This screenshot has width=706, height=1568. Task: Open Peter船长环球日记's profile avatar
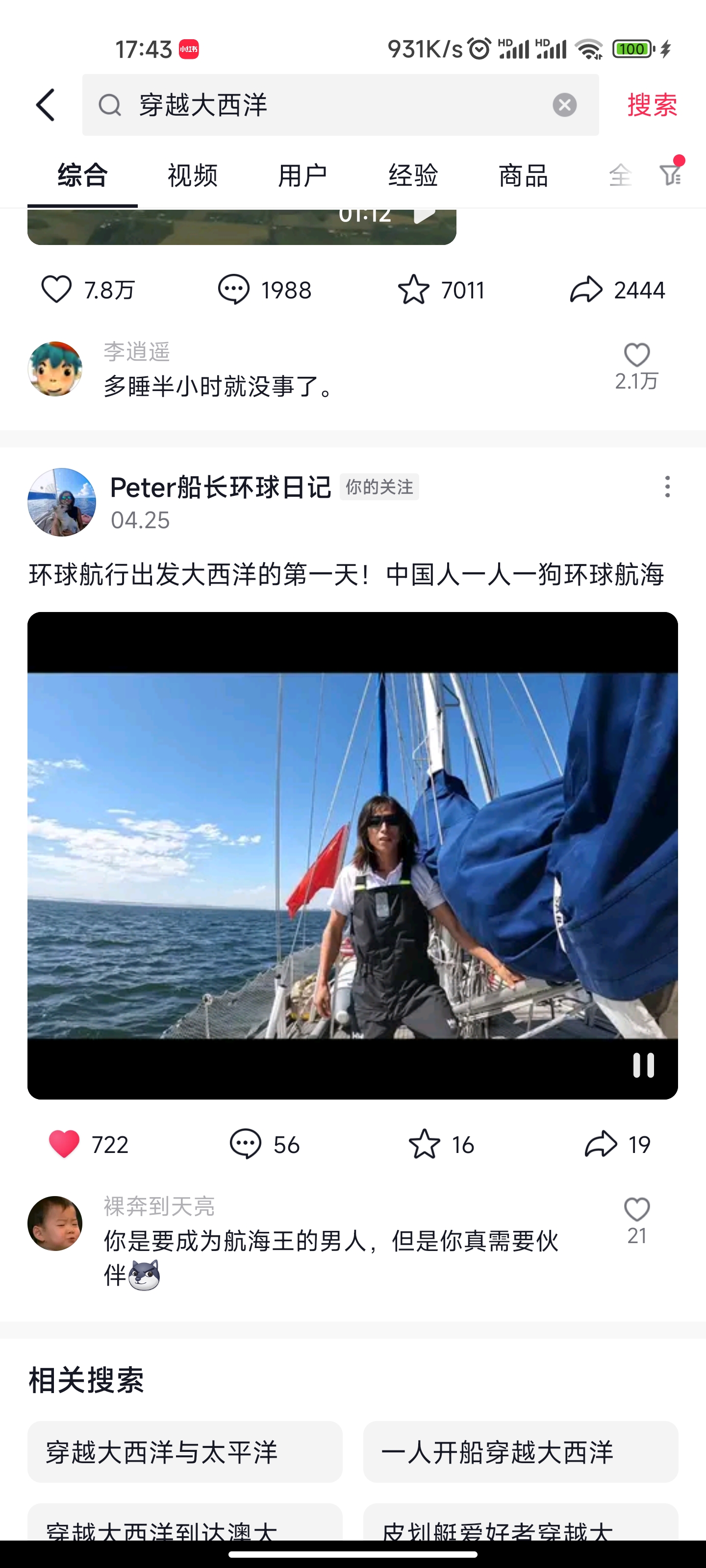click(x=61, y=502)
